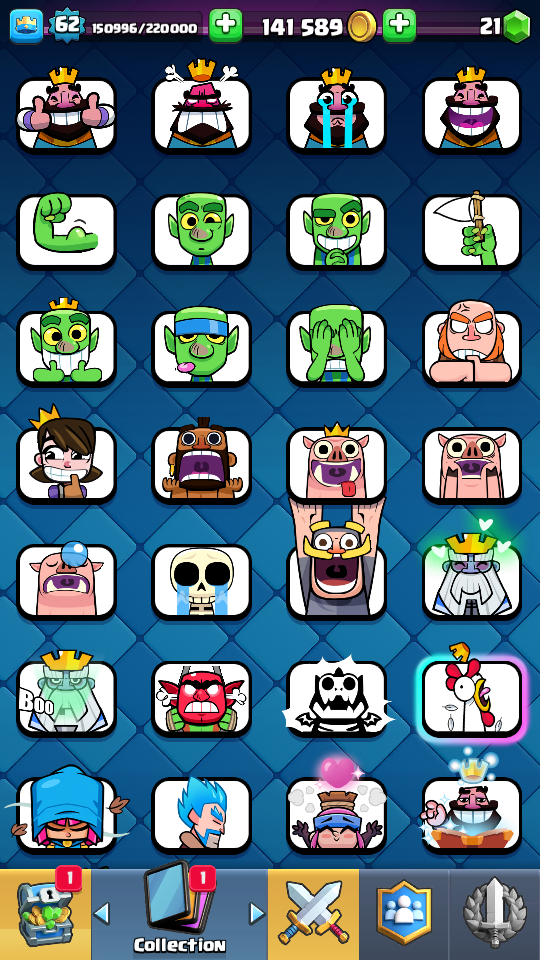Add more gold with the plus button
The image size is (540, 960).
[x=399, y=26]
